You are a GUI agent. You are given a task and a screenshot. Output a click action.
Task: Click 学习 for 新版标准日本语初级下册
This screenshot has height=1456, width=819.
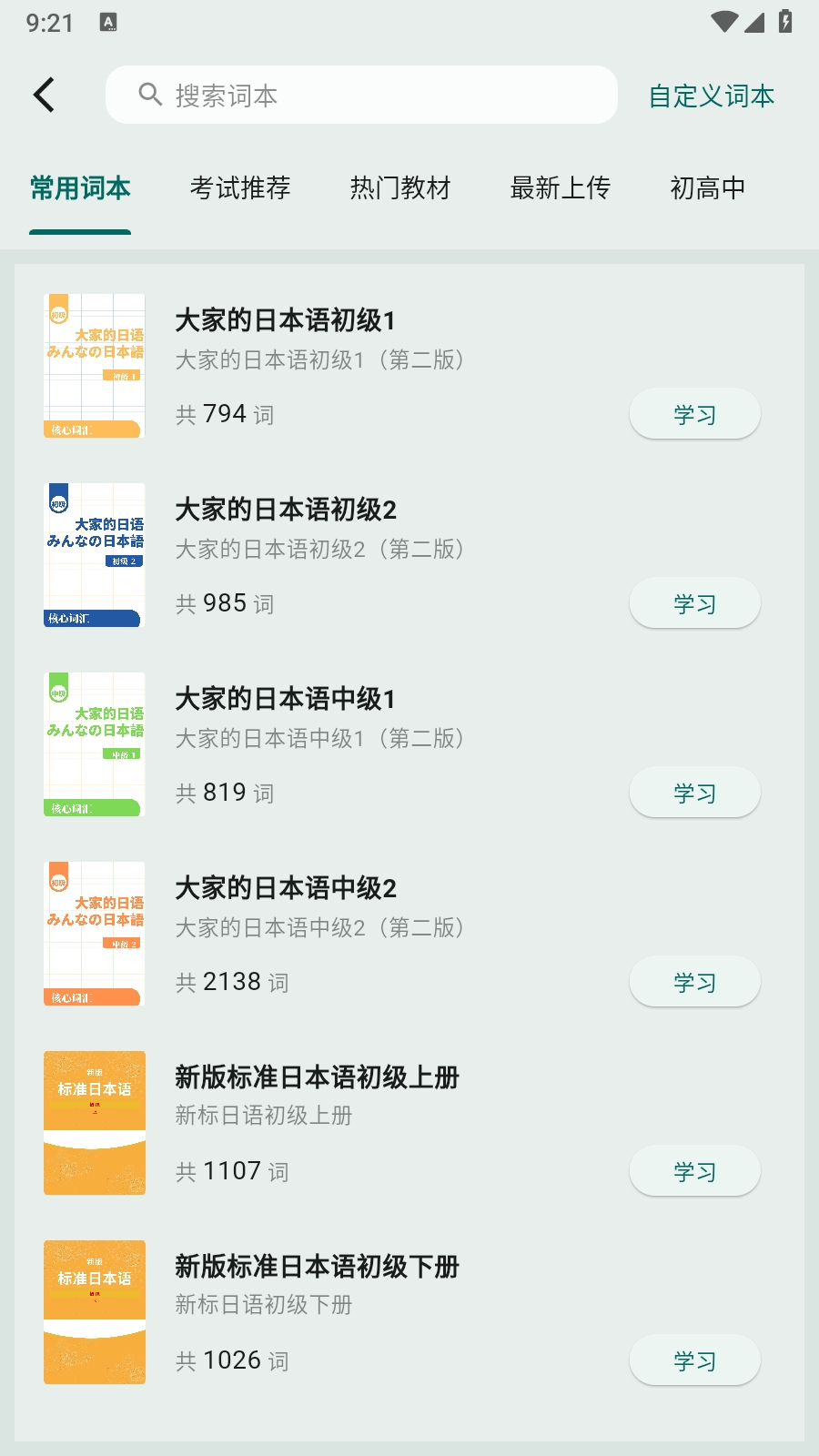click(x=694, y=1360)
